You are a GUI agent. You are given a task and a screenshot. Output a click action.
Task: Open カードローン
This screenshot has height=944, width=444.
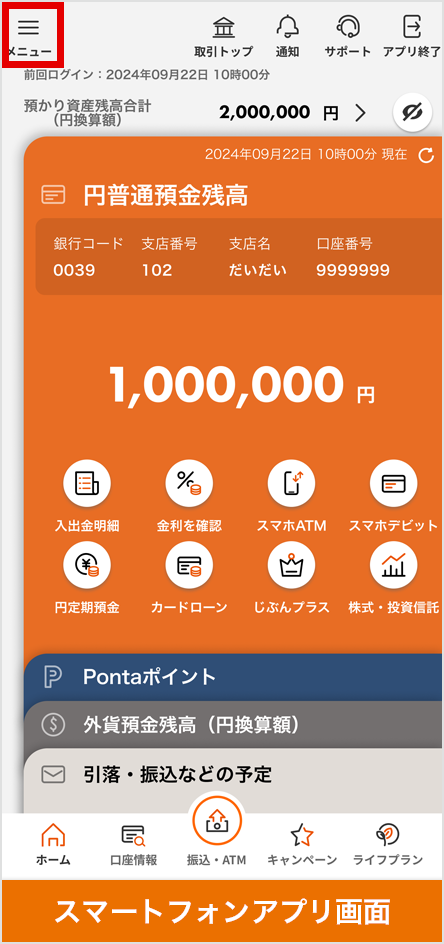[189, 578]
